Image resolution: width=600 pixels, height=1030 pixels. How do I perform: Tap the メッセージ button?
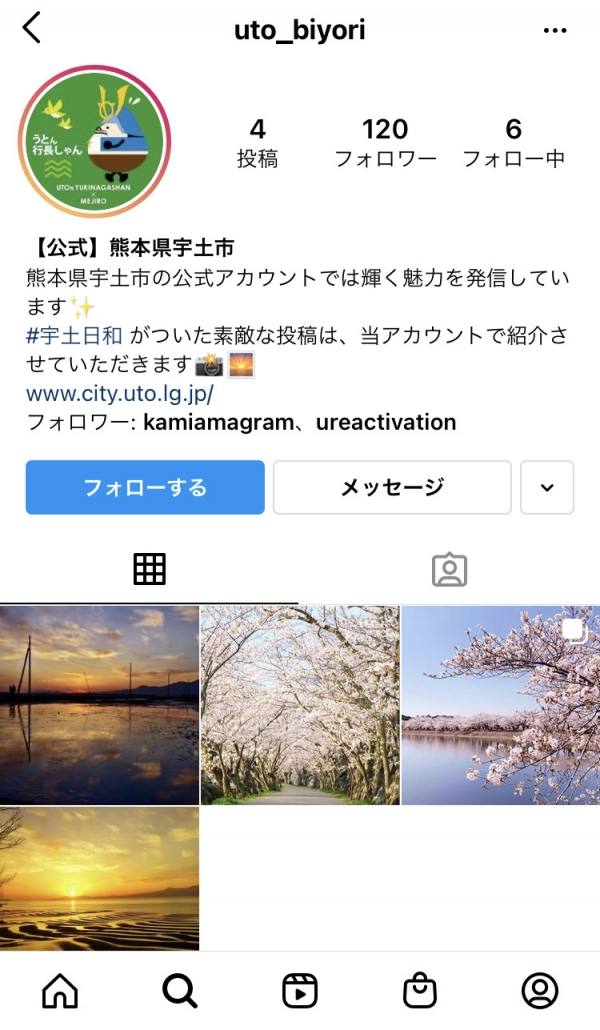[392, 487]
